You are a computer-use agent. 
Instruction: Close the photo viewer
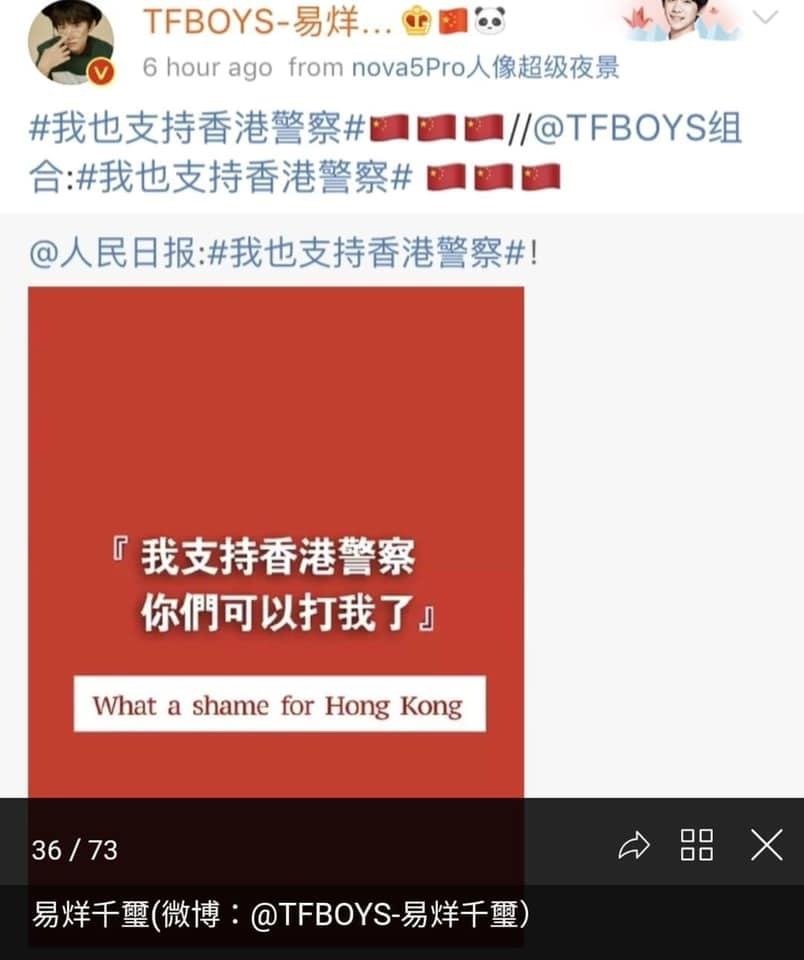tap(766, 846)
